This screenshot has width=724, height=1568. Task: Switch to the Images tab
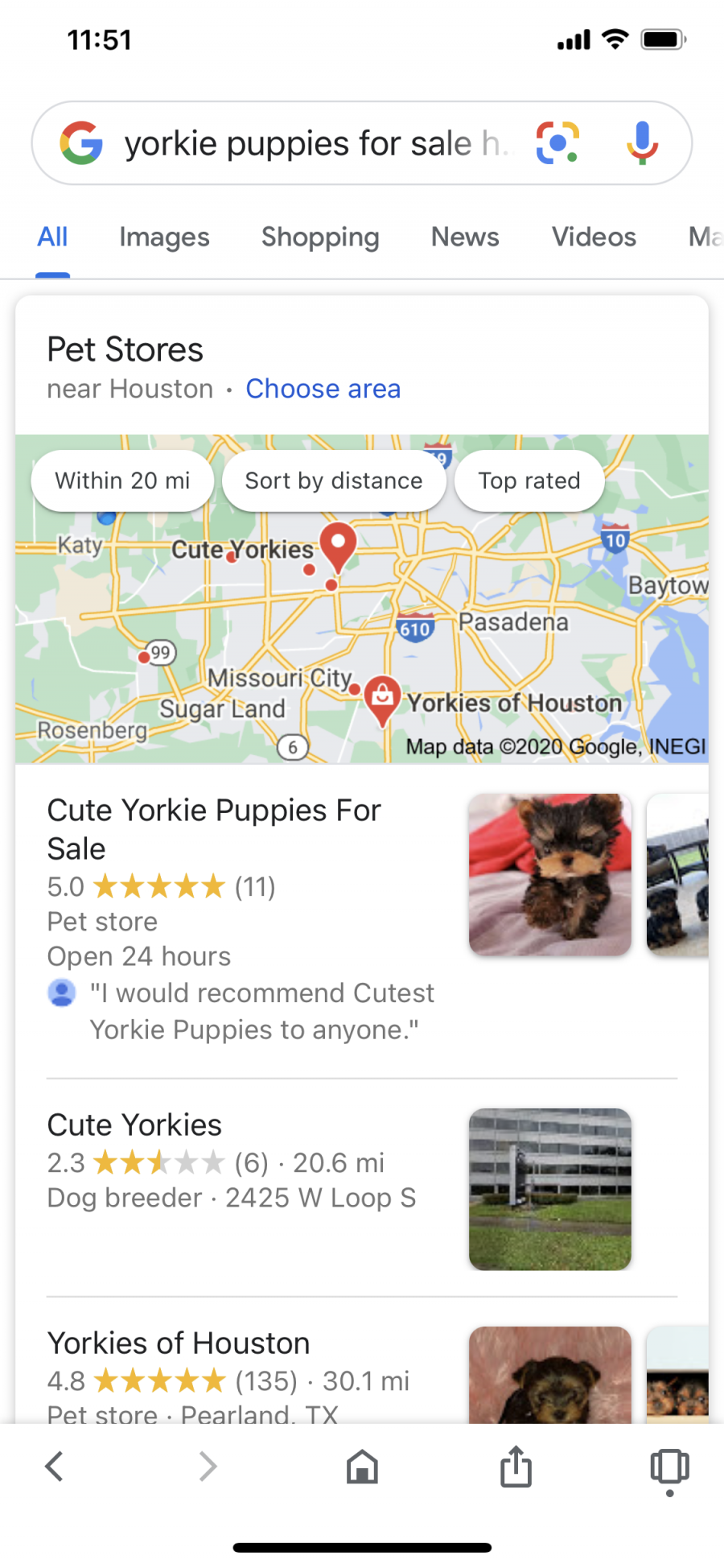click(164, 237)
